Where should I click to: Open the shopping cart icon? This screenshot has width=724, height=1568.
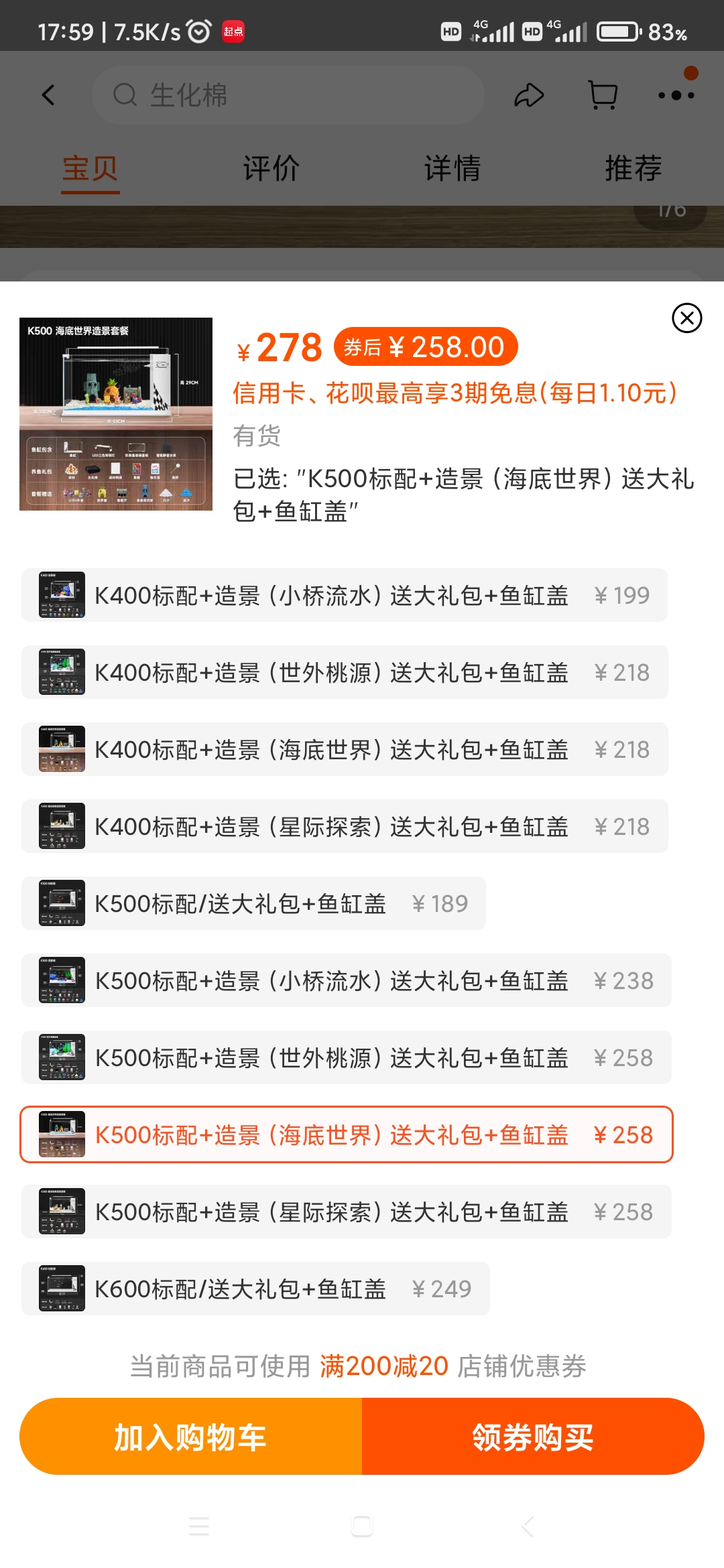602,95
